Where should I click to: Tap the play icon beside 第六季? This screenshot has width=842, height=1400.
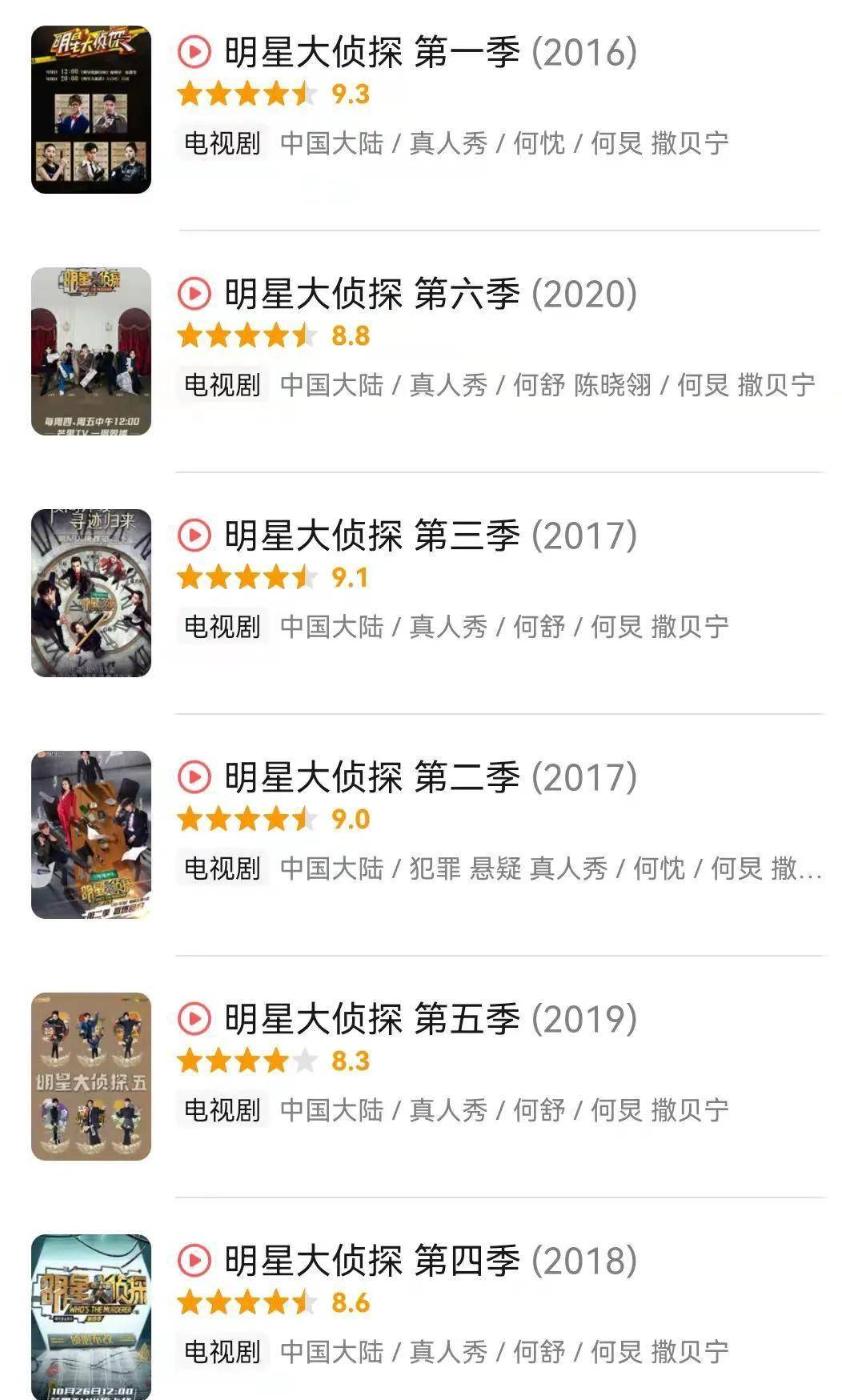(194, 294)
